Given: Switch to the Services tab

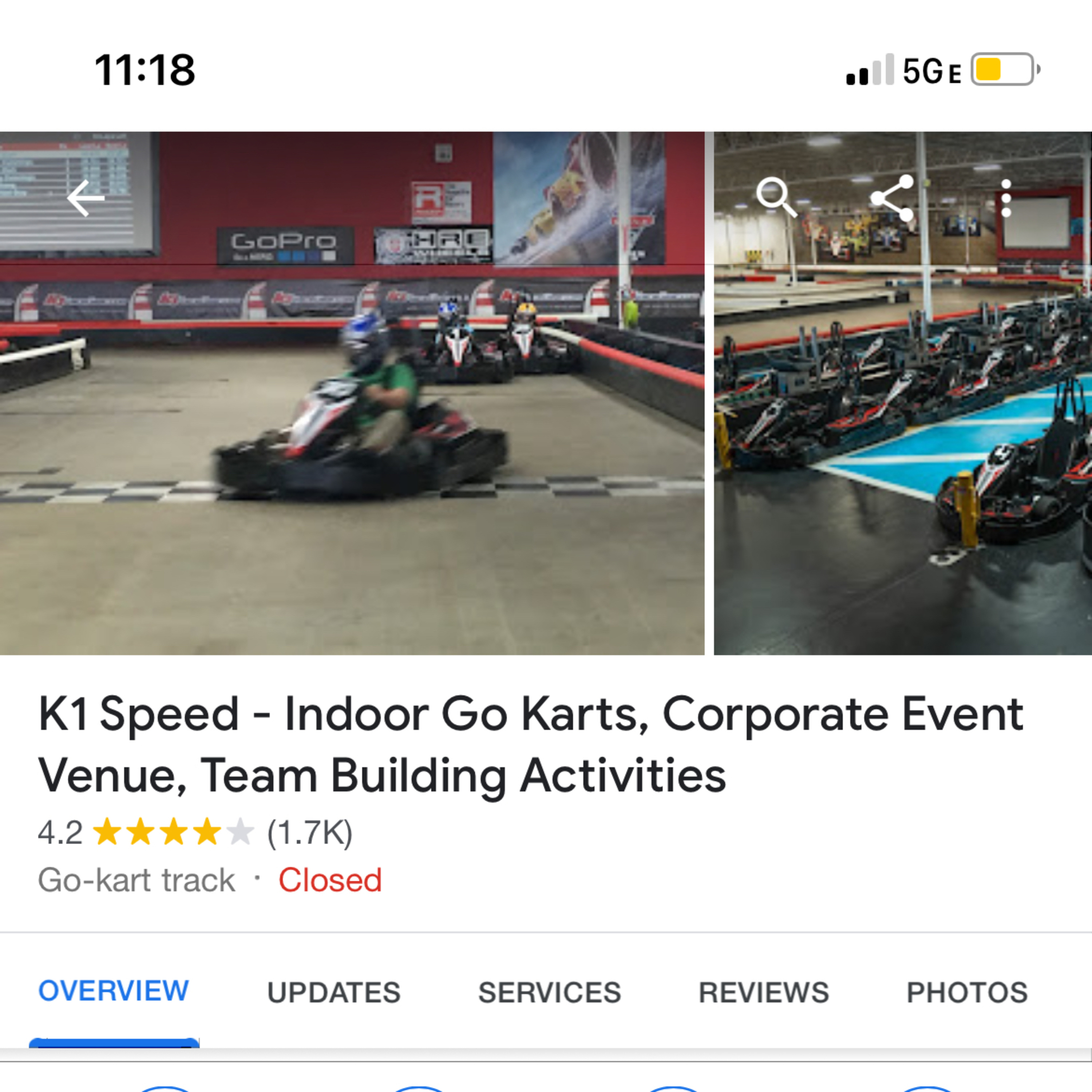Looking at the screenshot, I should (x=549, y=993).
